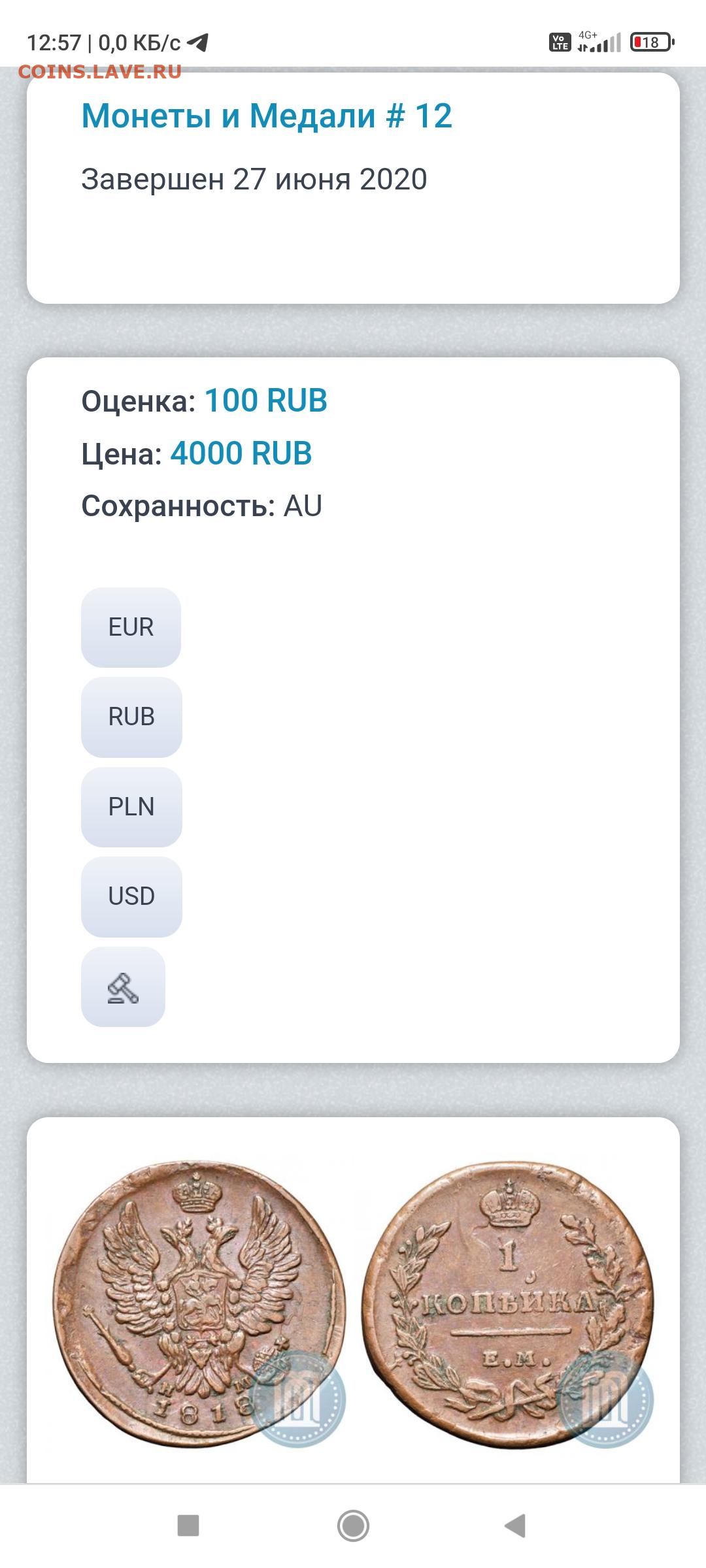Screen dimensions: 706x1568
Task: Tap the auction gavel button
Action: (123, 987)
